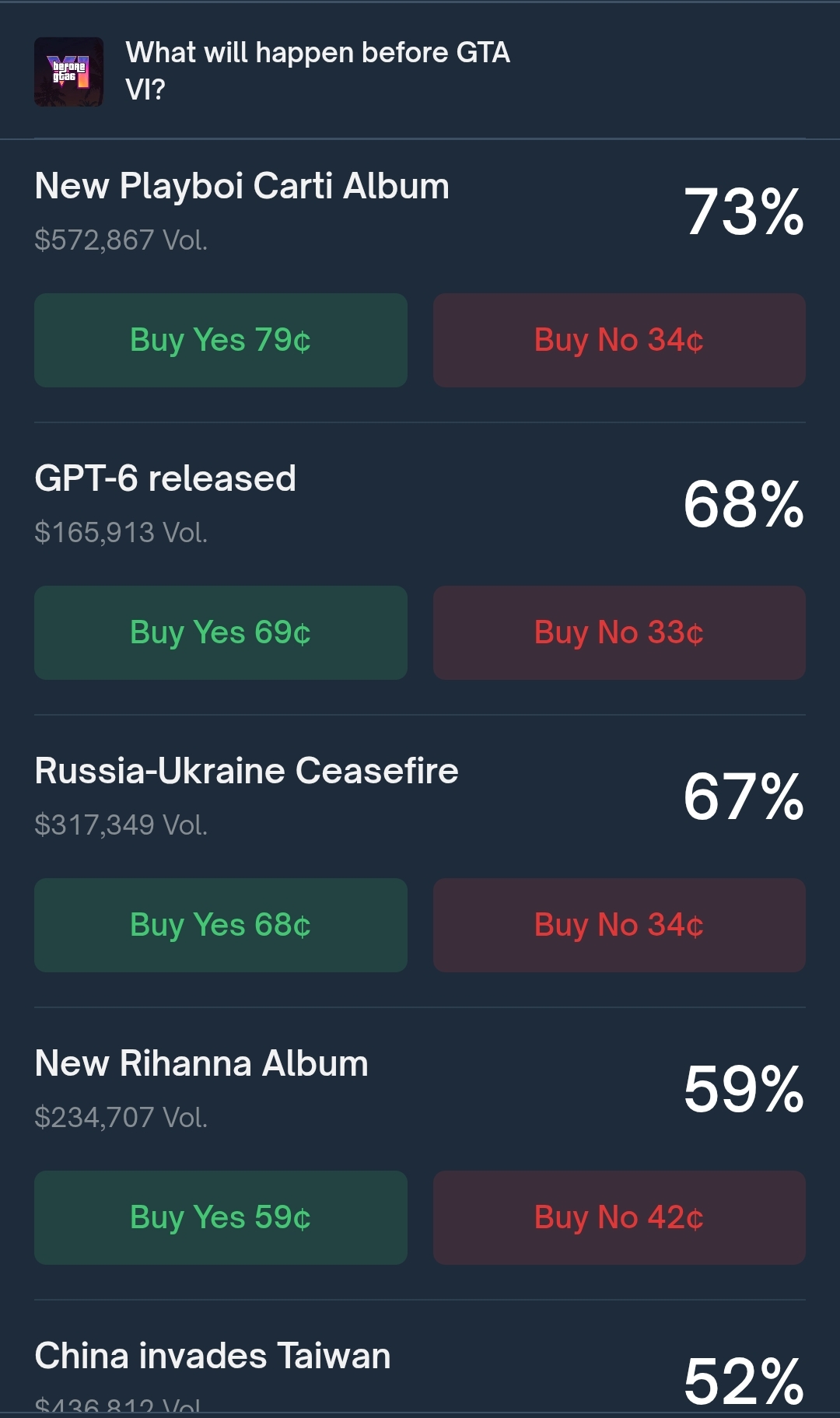Open the Russia-Ukraine Ceasefire market
This screenshot has height=1418, width=840.
(247, 771)
